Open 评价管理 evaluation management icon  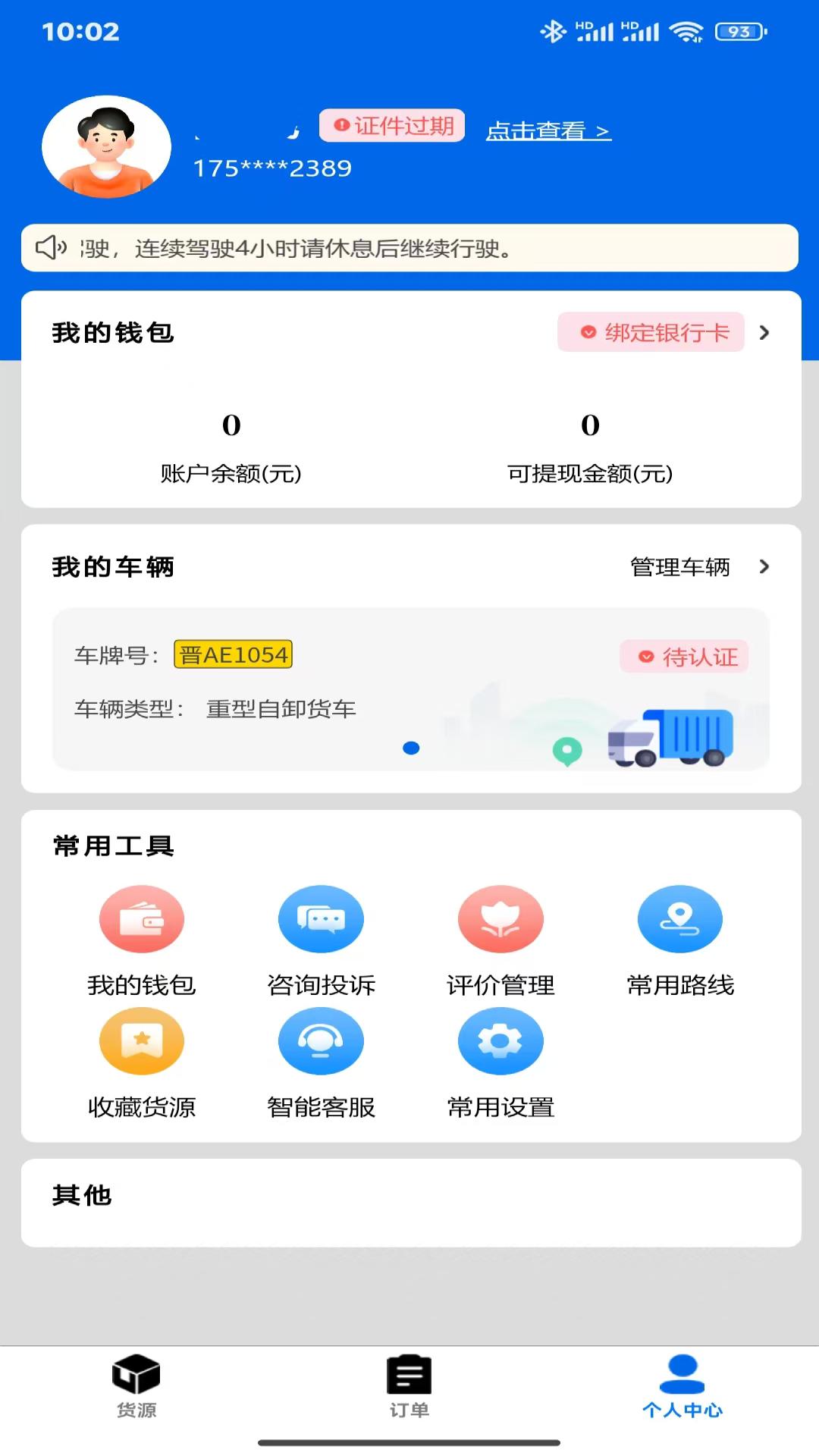tap(500, 918)
